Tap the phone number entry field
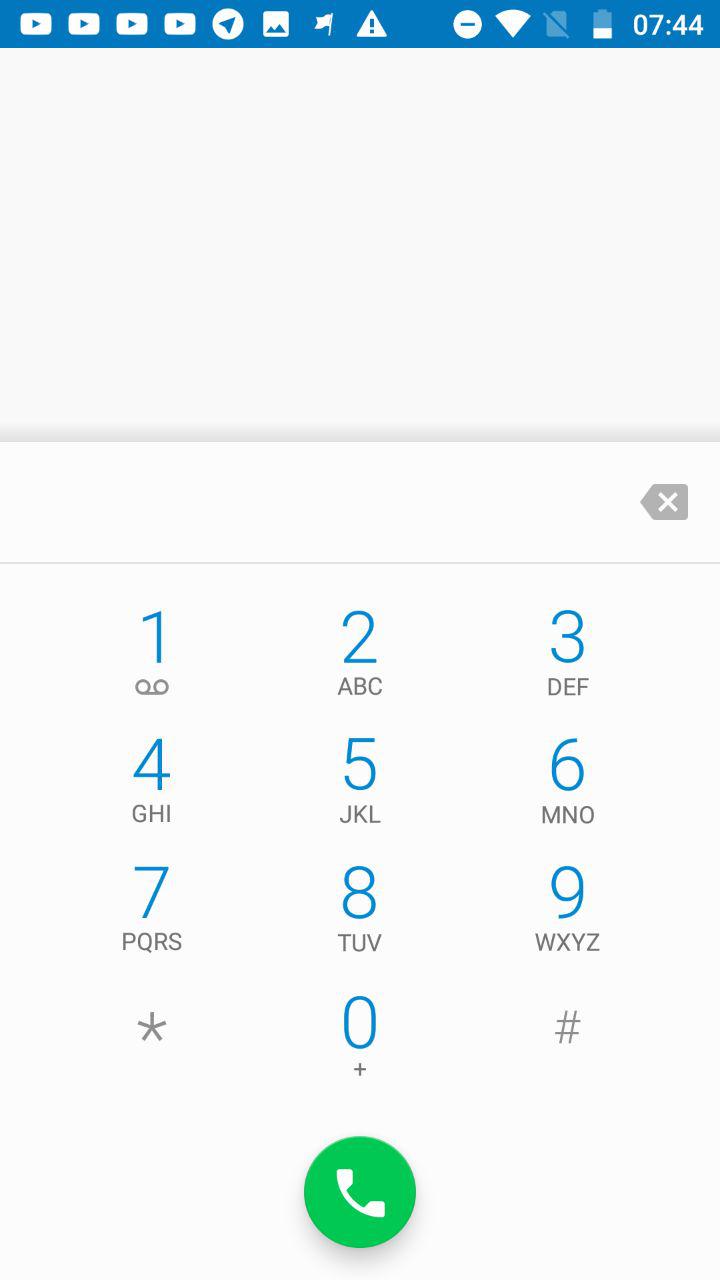The image size is (720, 1280). click(310, 502)
